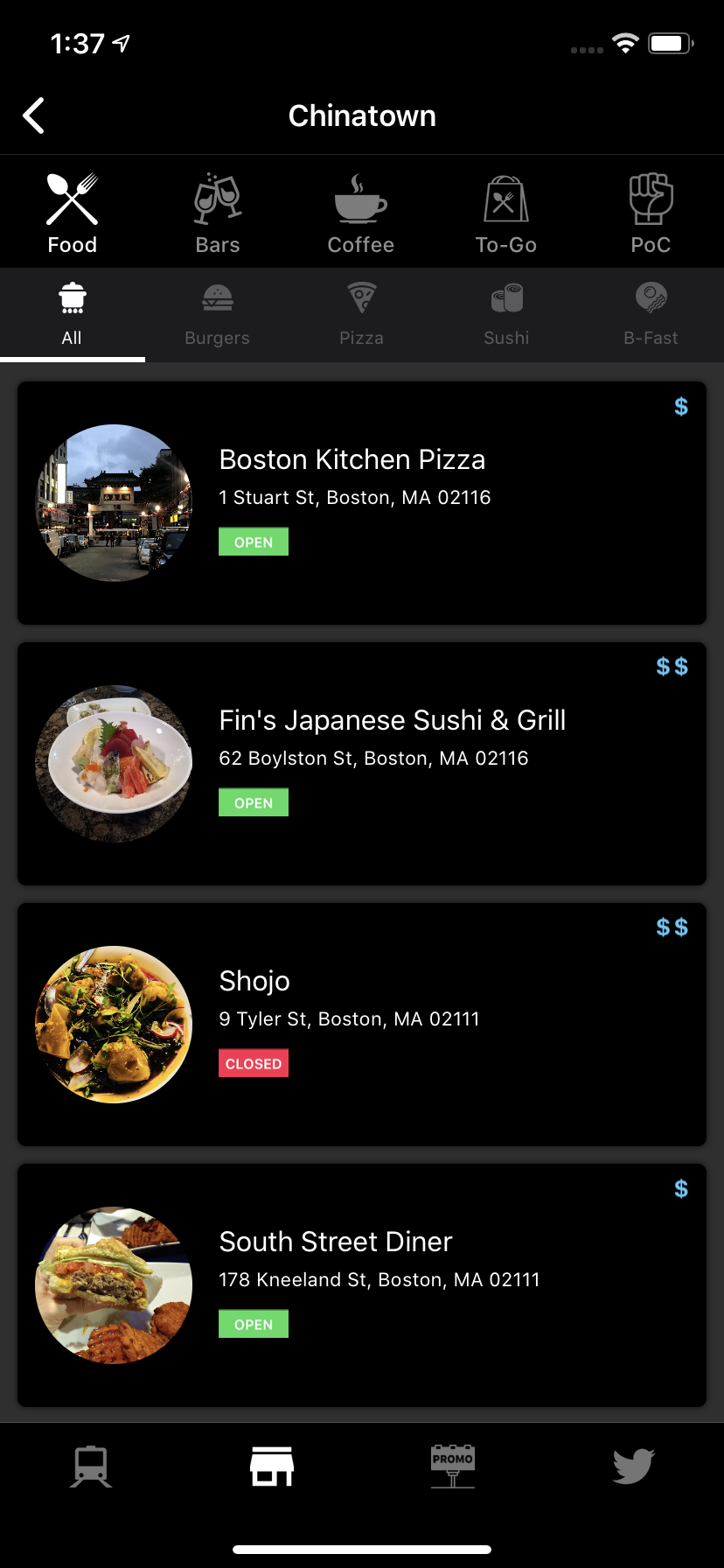This screenshot has height=1568, width=724.
Task: Open Fin's Japanese Sushi & Grill
Action: (362, 764)
